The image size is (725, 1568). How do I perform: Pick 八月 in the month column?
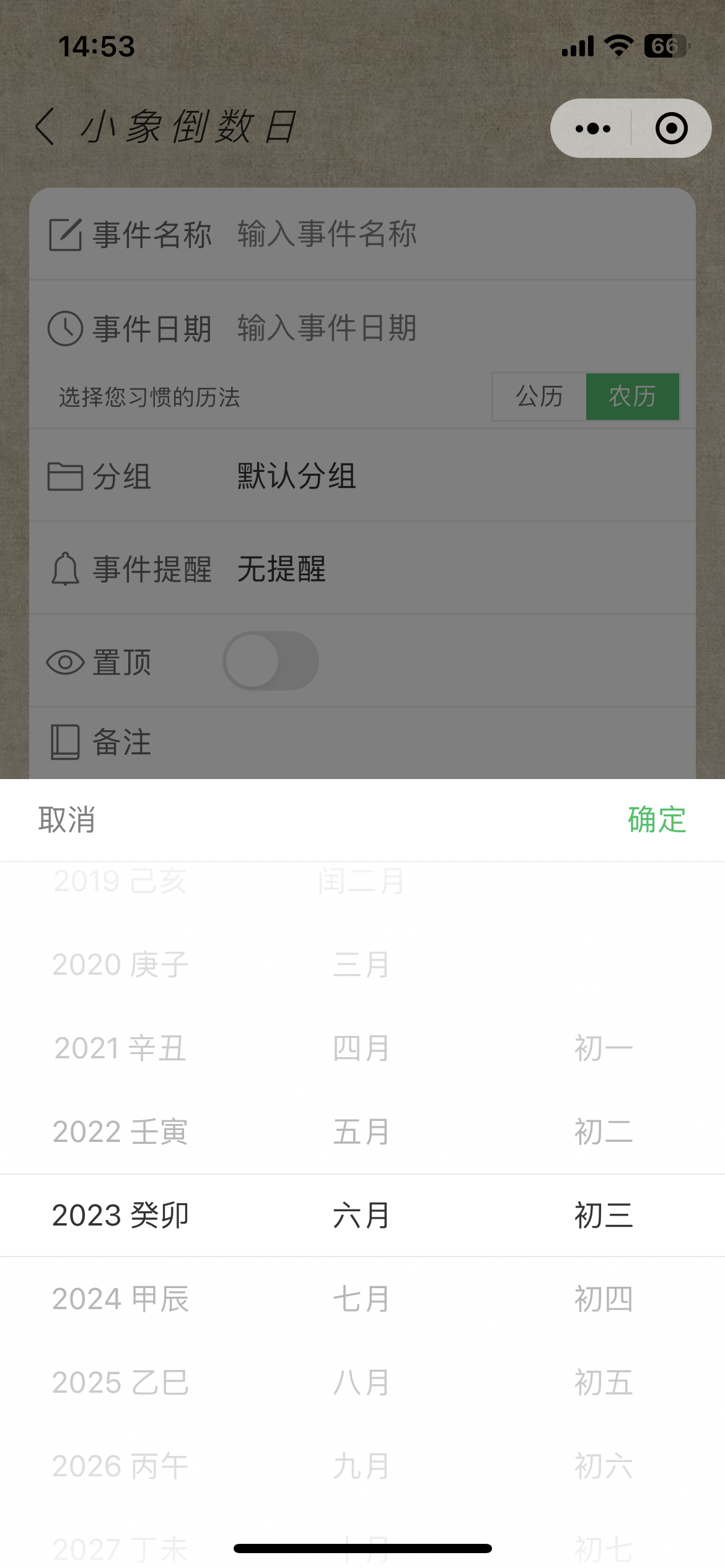coord(361,1382)
